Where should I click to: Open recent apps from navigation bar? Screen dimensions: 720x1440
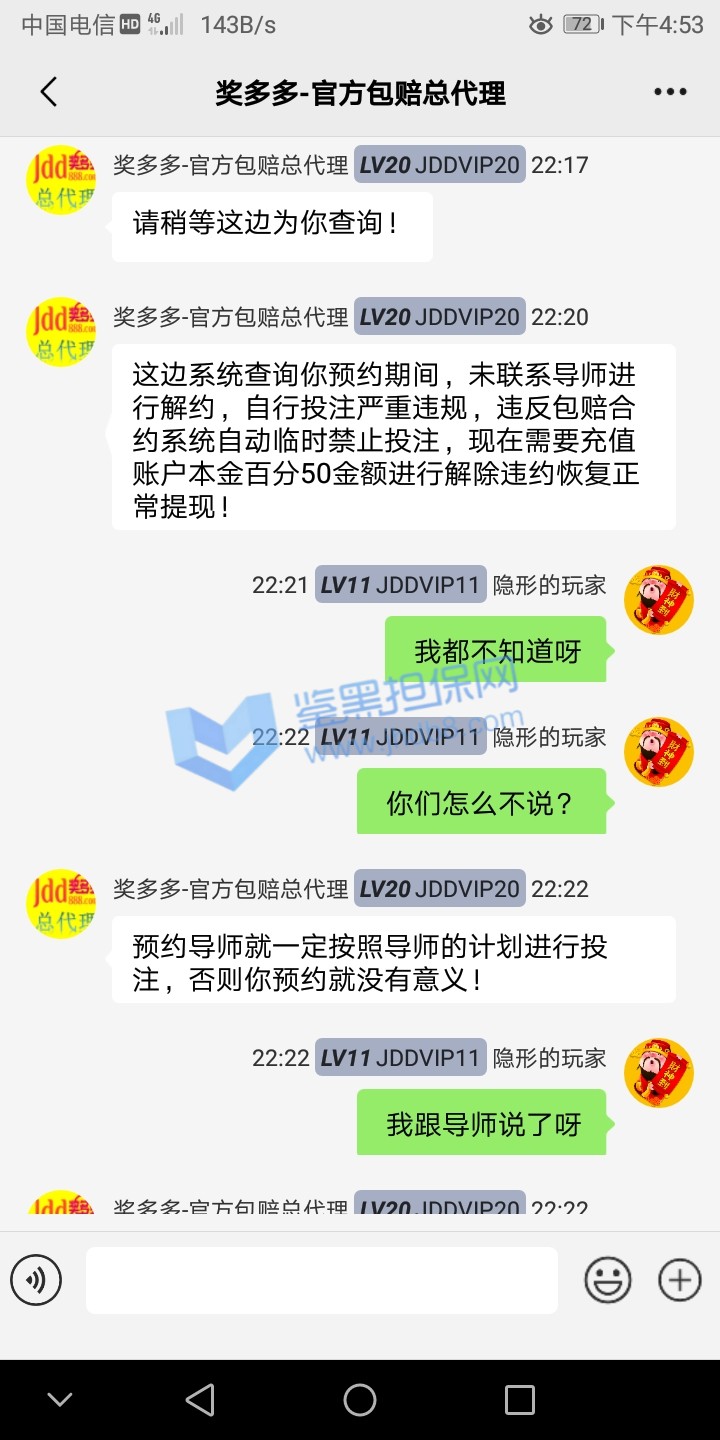(x=519, y=1400)
